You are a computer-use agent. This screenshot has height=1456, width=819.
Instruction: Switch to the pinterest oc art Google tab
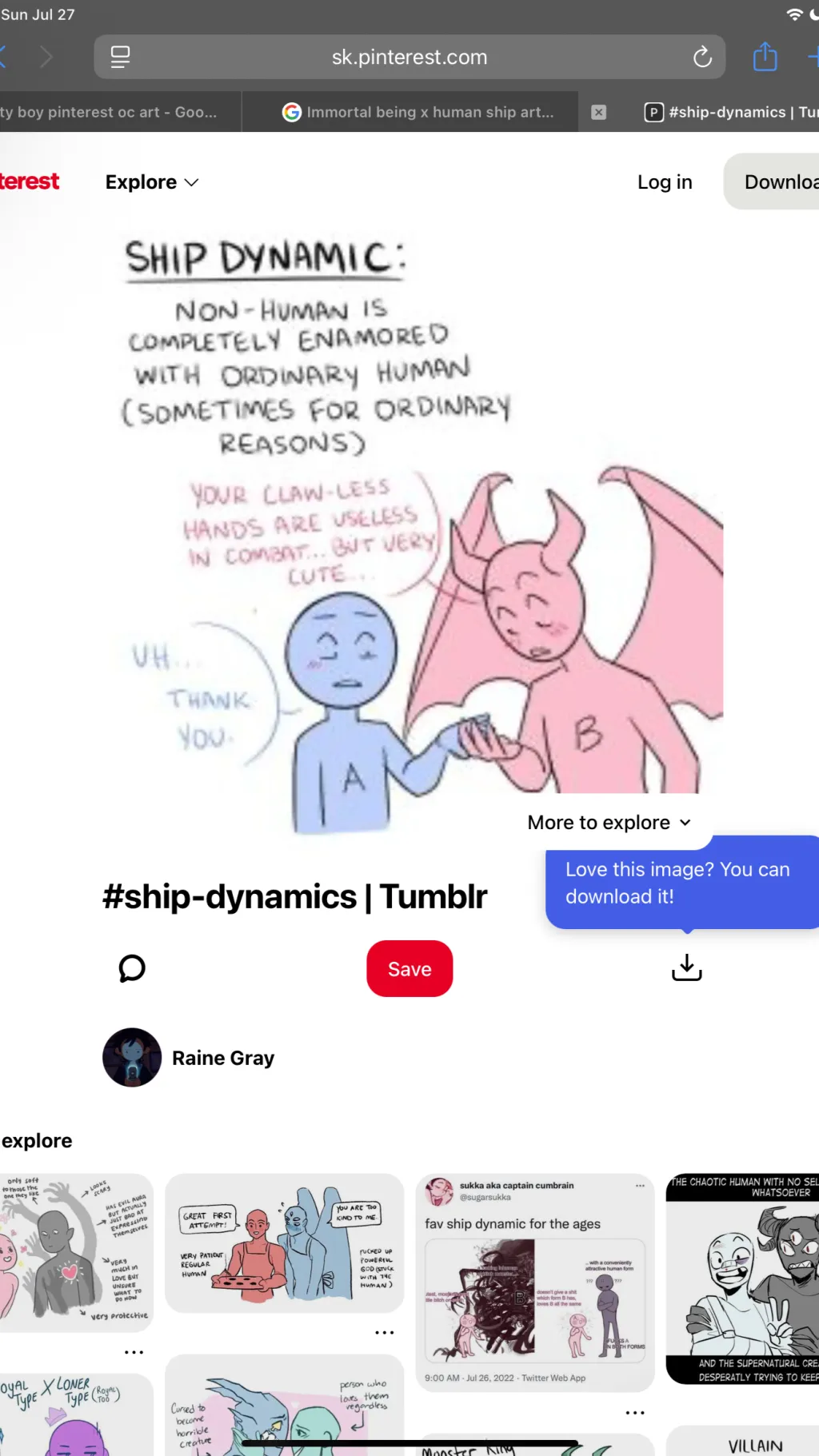(x=112, y=113)
